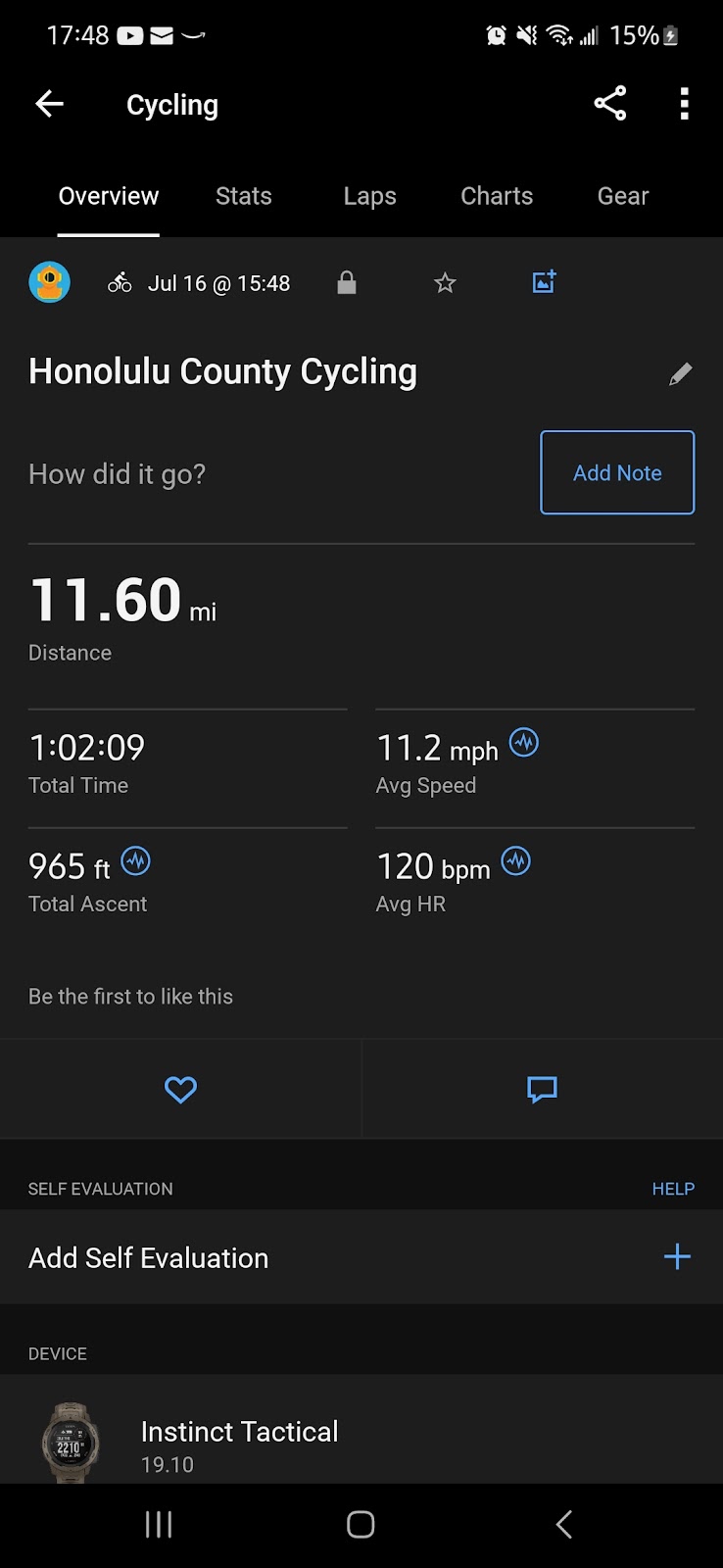Image resolution: width=723 pixels, height=1568 pixels.
Task: Go back using the top-left arrow
Action: (x=49, y=104)
